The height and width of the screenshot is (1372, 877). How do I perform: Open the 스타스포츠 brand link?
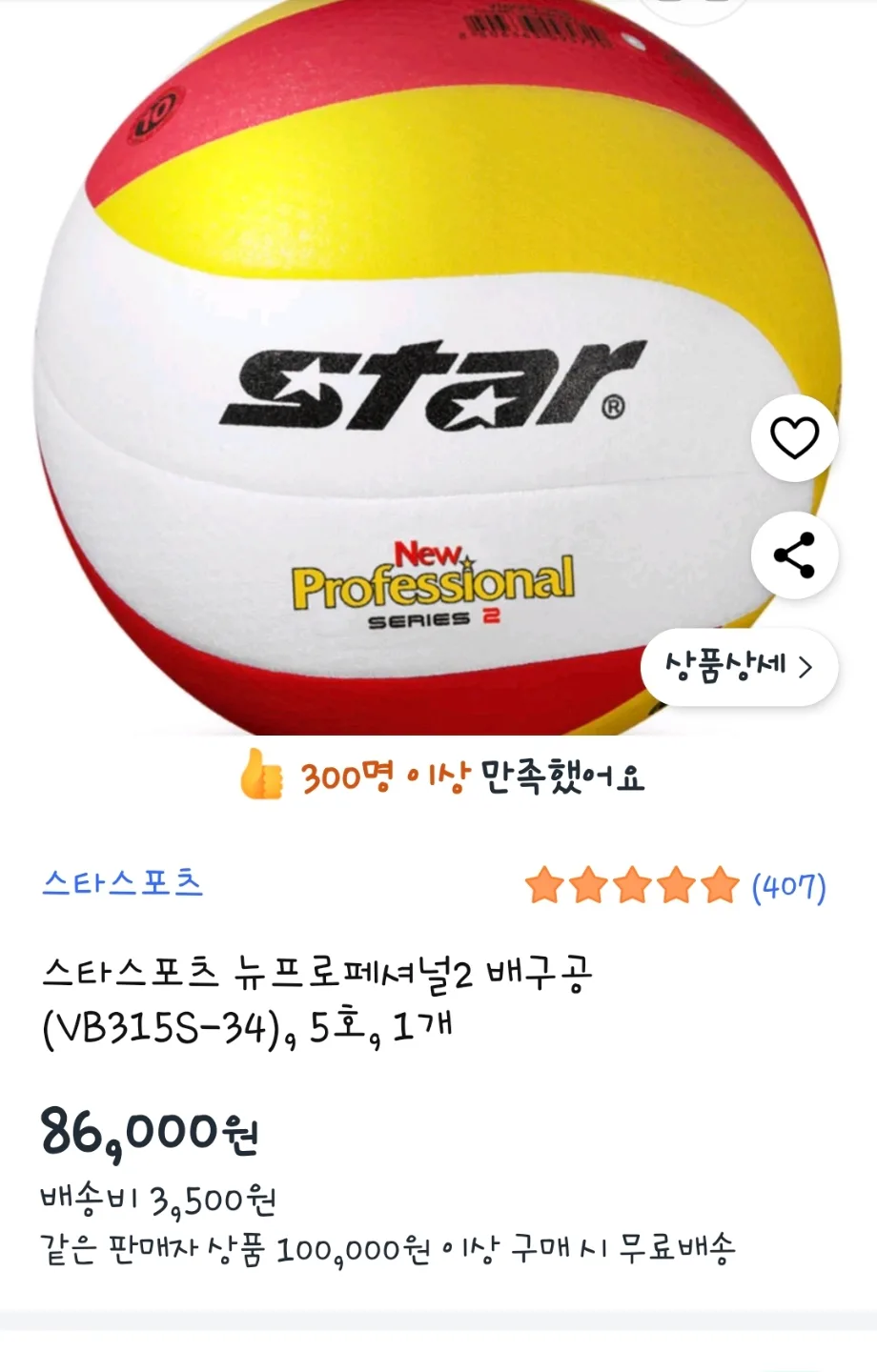[x=123, y=883]
